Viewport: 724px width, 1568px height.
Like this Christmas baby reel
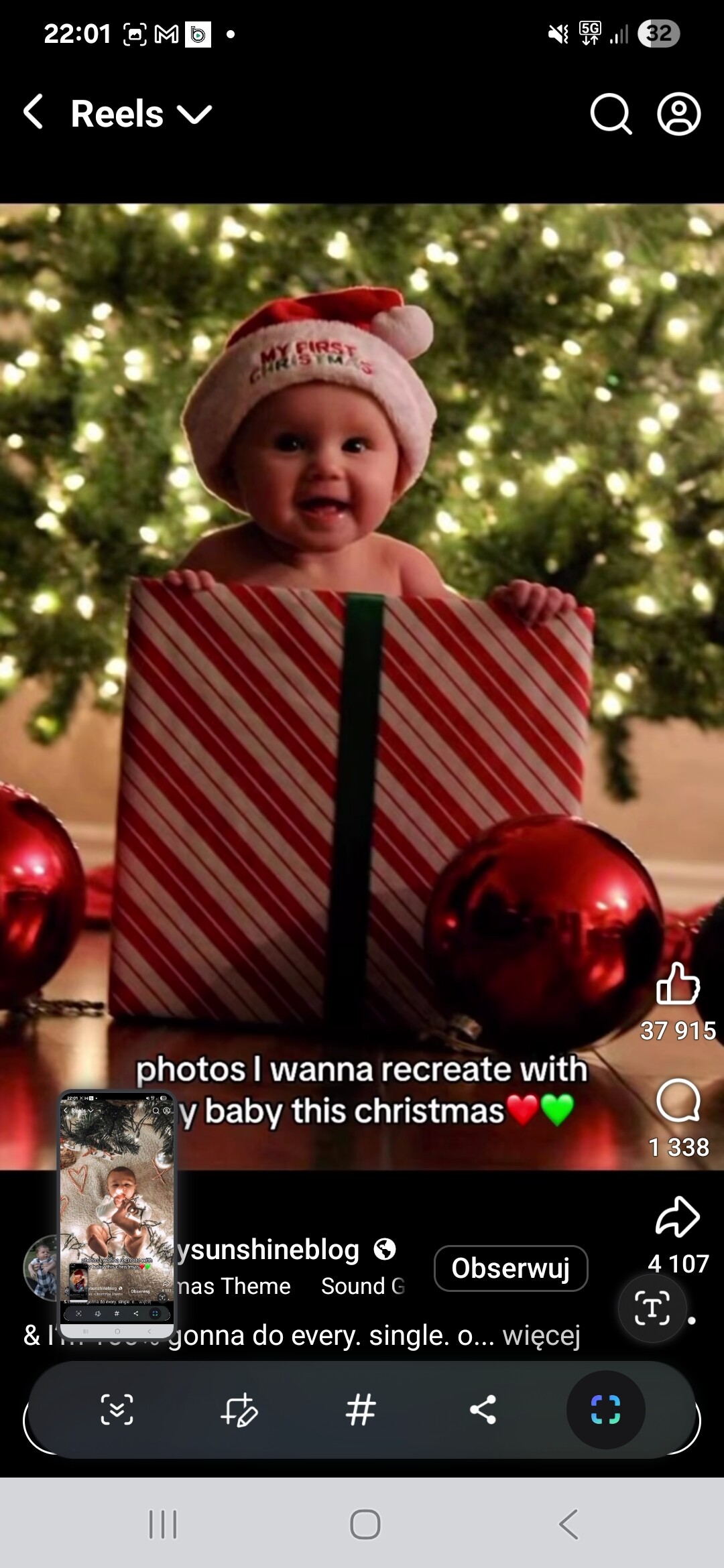678,984
